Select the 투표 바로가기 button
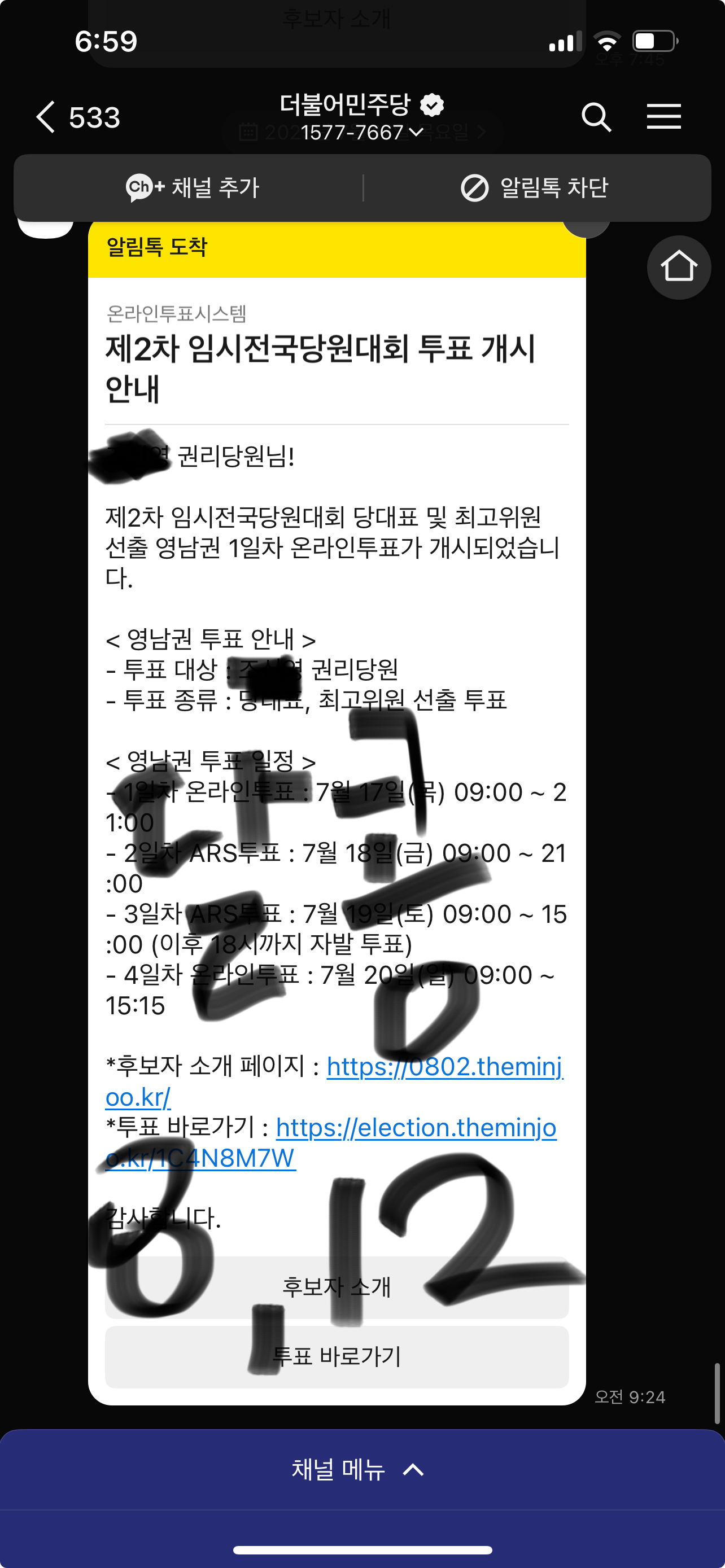The image size is (725, 1568). pyautogui.click(x=337, y=1356)
